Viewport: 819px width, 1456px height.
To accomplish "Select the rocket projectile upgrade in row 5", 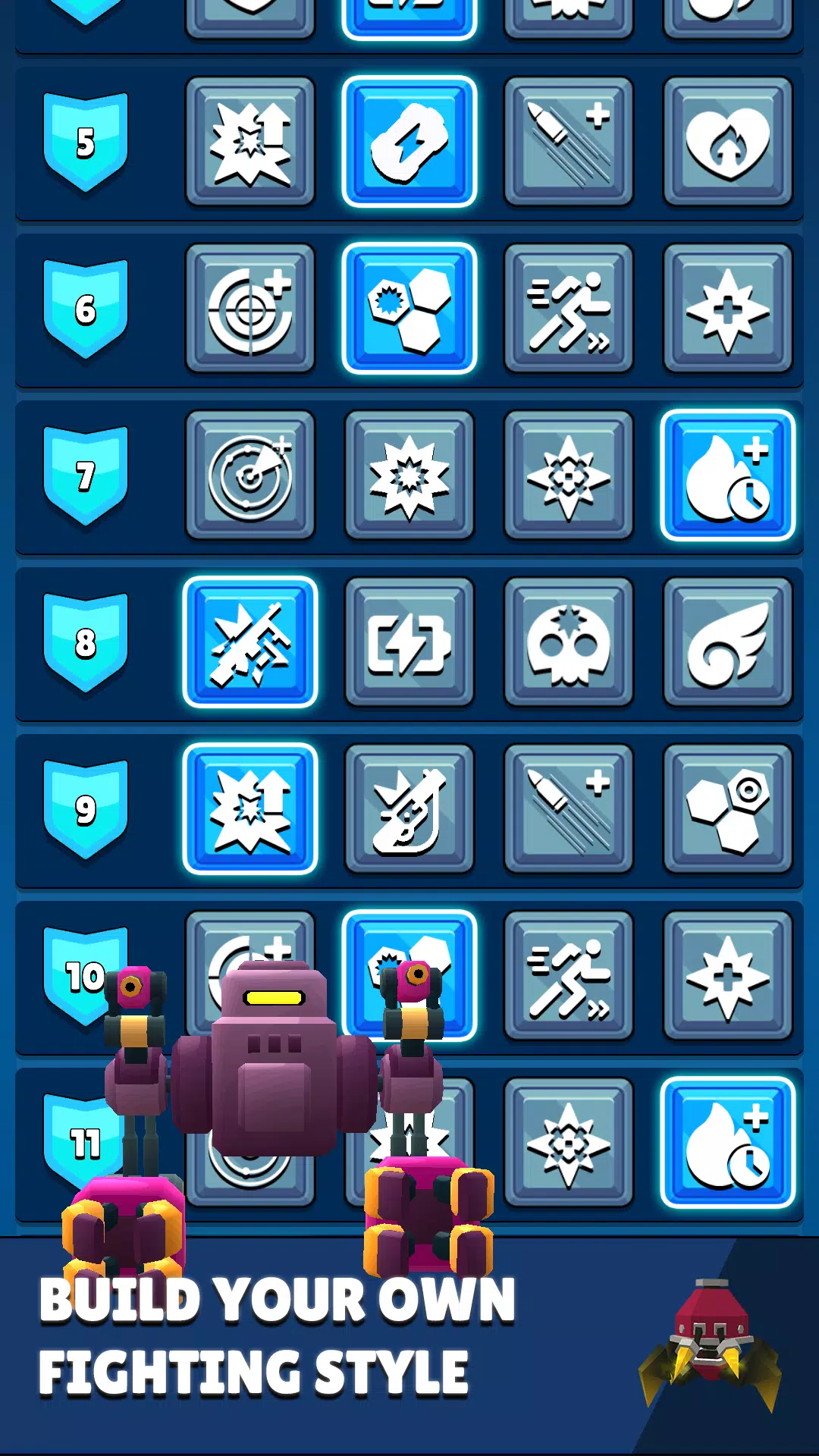I will pos(568,143).
